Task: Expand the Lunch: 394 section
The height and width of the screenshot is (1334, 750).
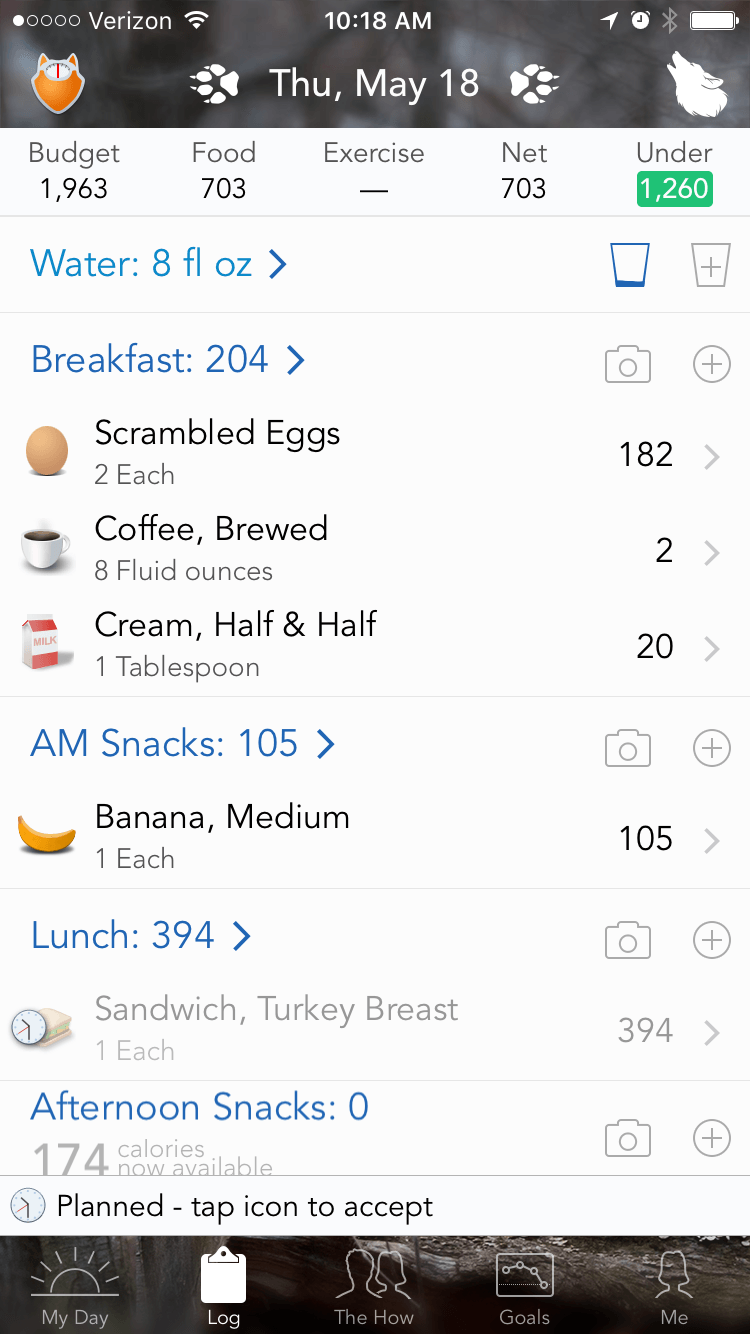Action: coord(142,936)
